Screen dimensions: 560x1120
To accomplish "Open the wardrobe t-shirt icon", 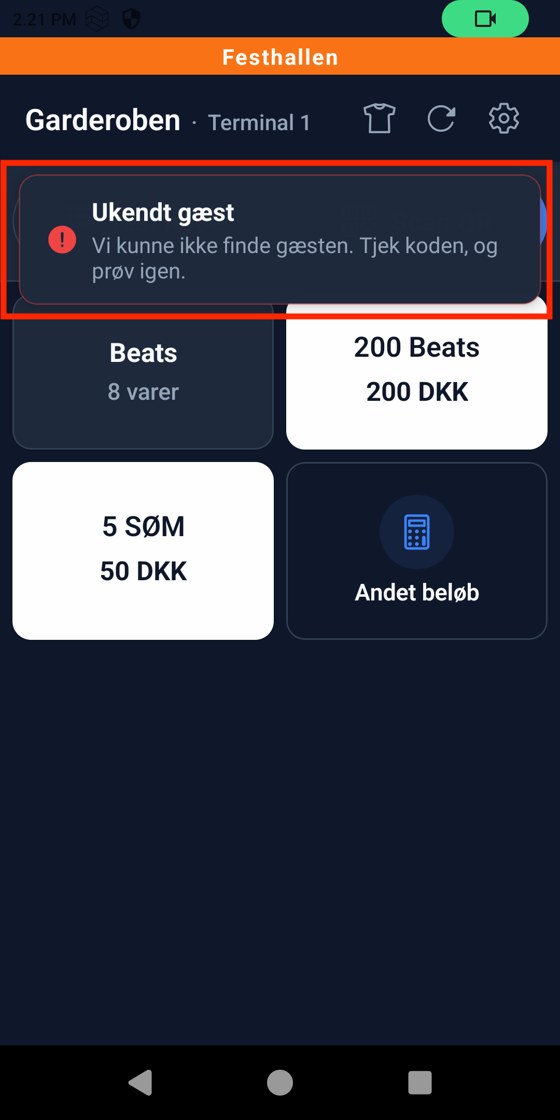I will 379,119.
